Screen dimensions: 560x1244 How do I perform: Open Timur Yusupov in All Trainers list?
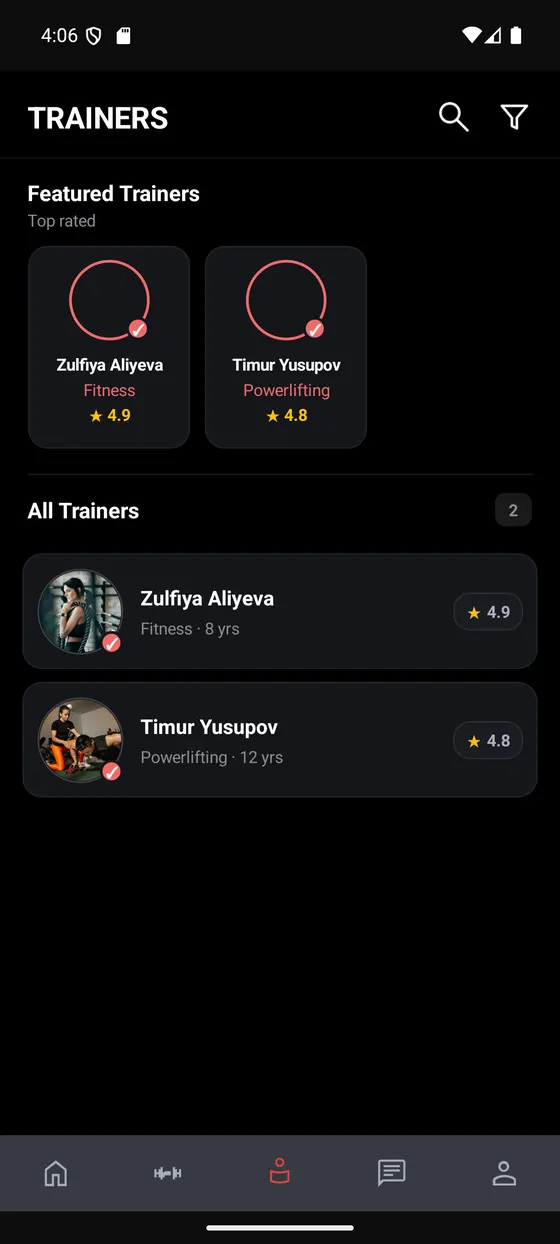(x=280, y=740)
